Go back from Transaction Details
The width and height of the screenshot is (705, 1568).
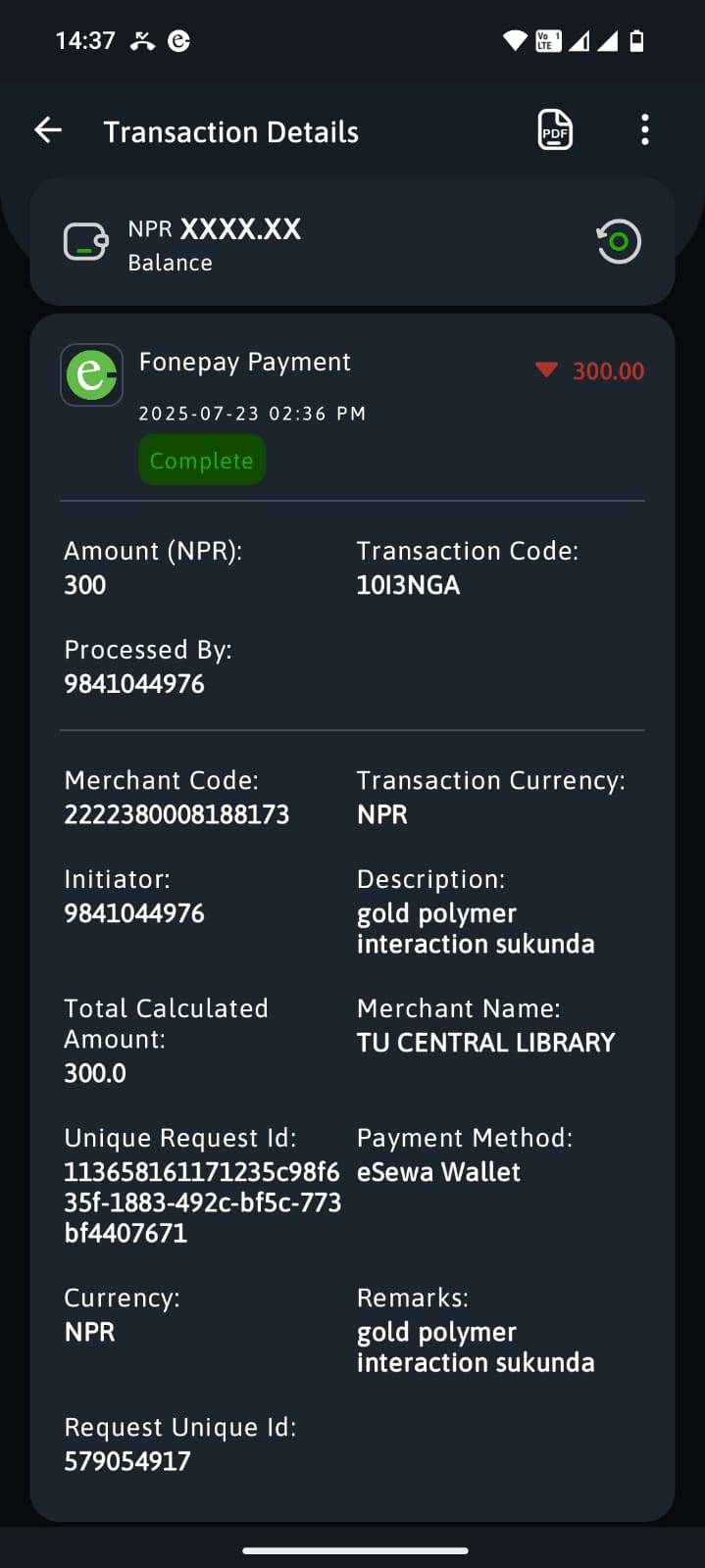pos(48,130)
